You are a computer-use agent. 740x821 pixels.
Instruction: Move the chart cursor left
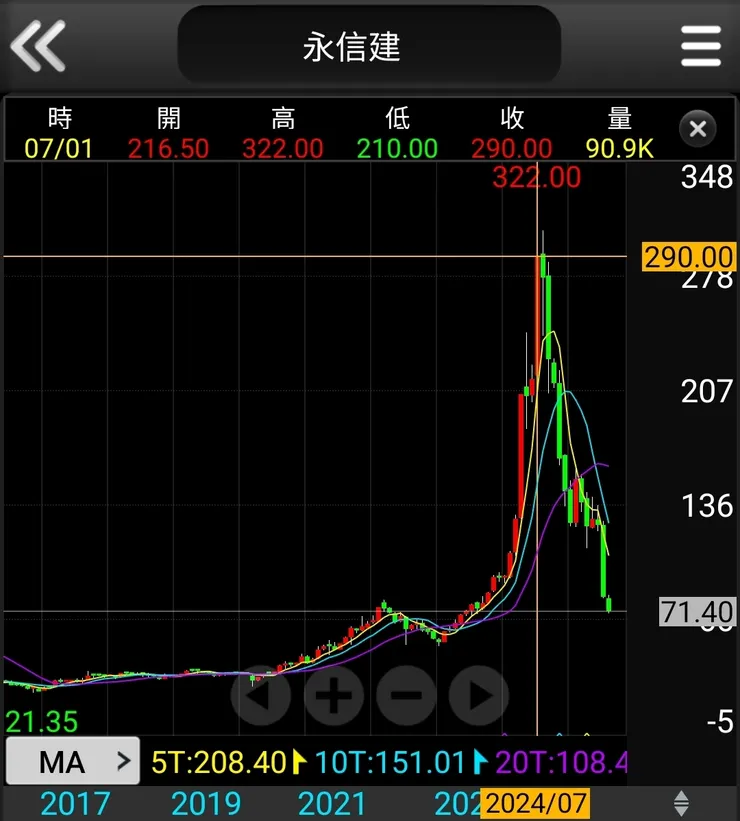click(261, 693)
